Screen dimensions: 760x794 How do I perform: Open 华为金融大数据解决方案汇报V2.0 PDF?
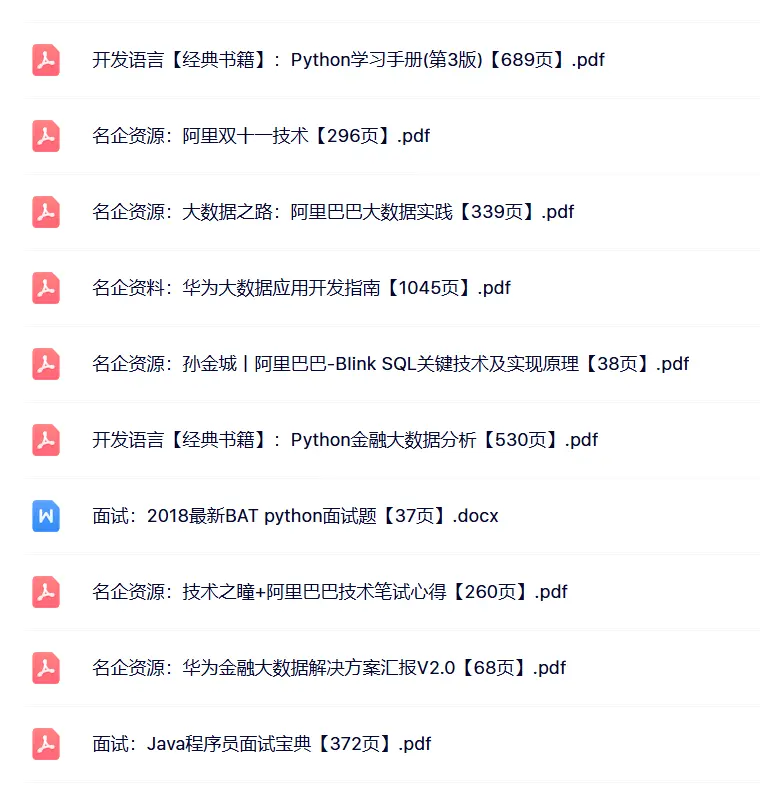click(x=329, y=668)
